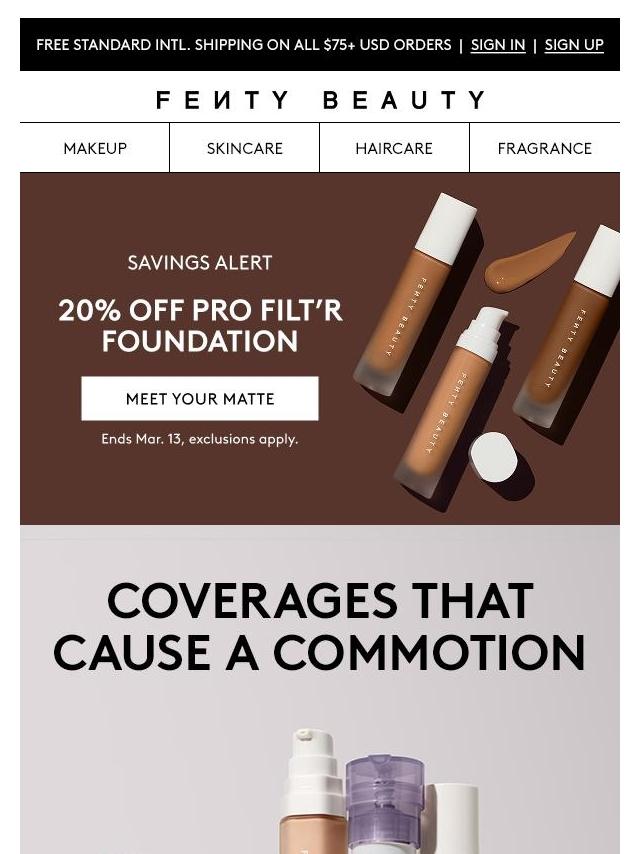Open the SIGN UP link
The height and width of the screenshot is (854, 640).
click(x=574, y=45)
